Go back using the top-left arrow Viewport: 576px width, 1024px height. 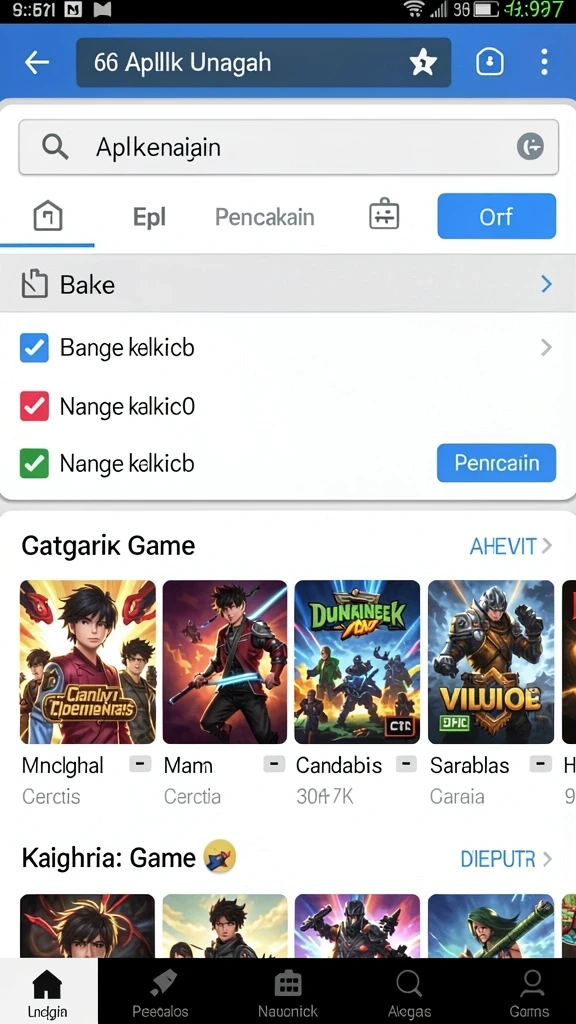tap(37, 63)
